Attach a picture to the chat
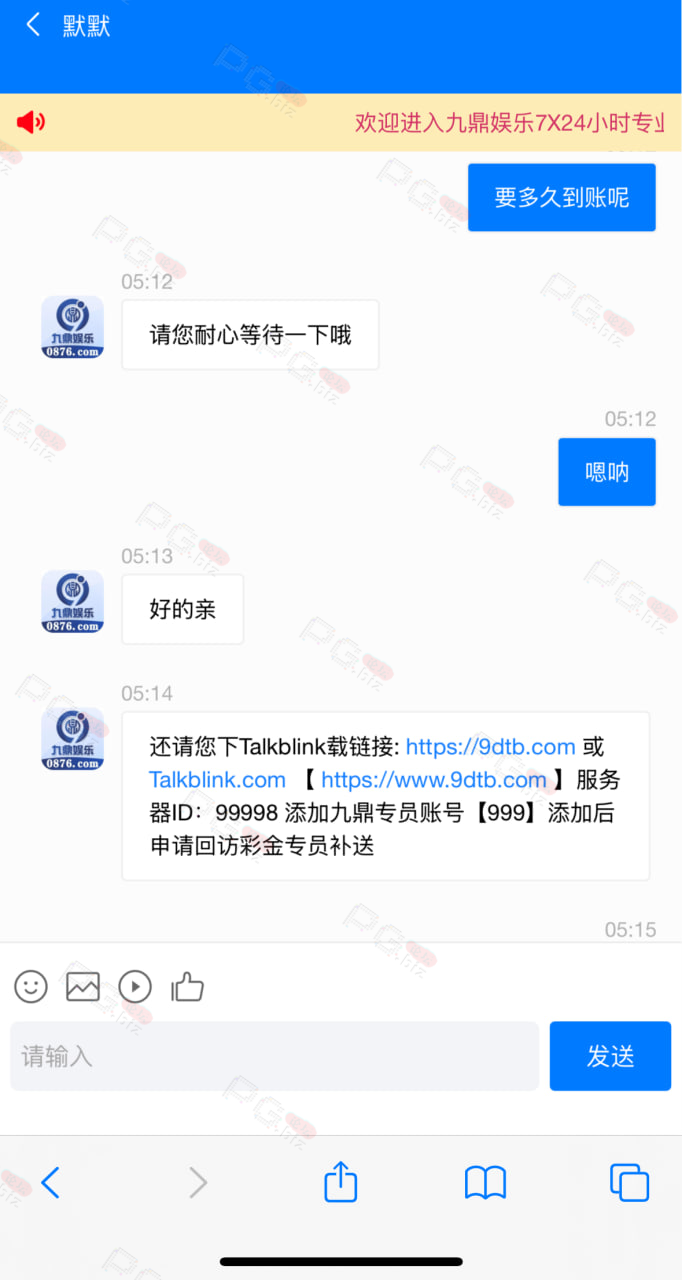682x1280 pixels. (83, 987)
